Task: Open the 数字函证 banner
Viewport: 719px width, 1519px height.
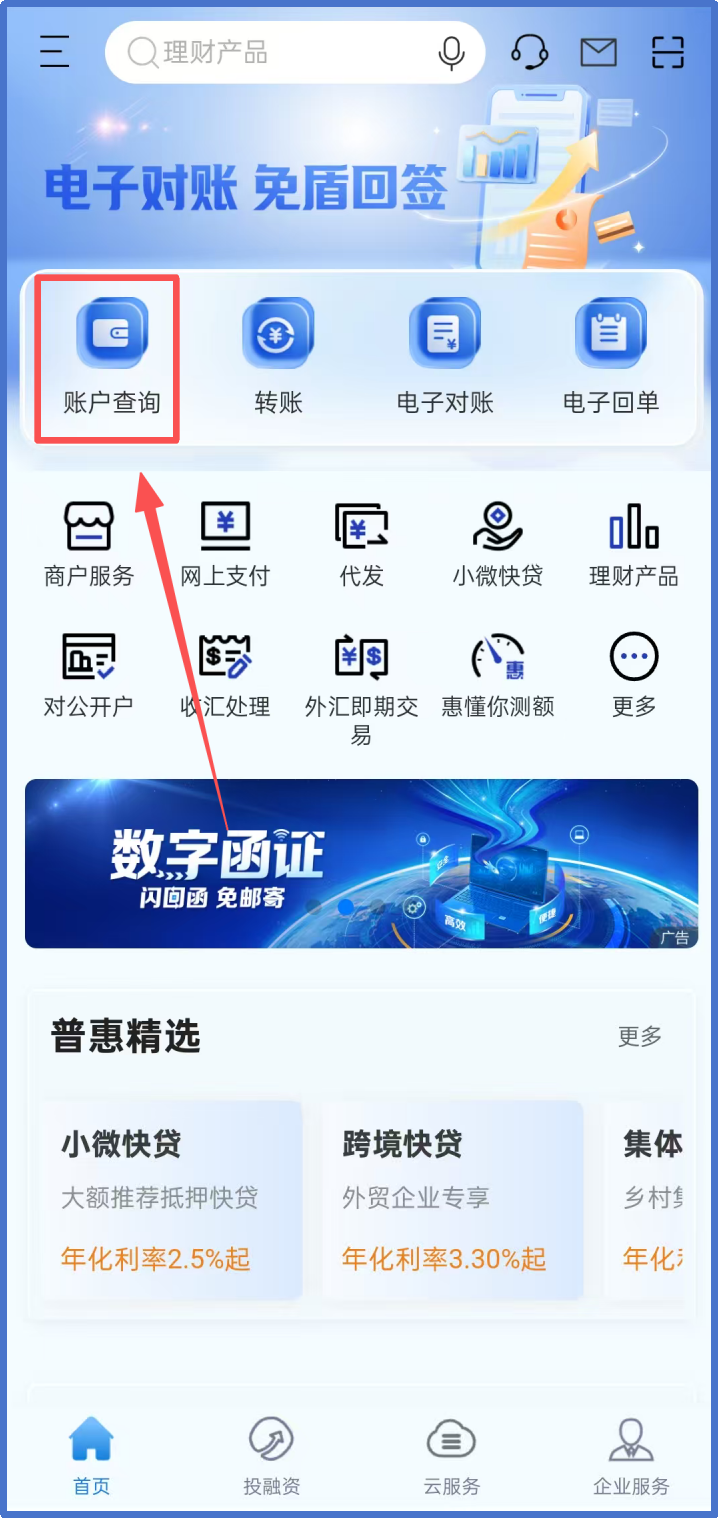Action: tap(361, 863)
